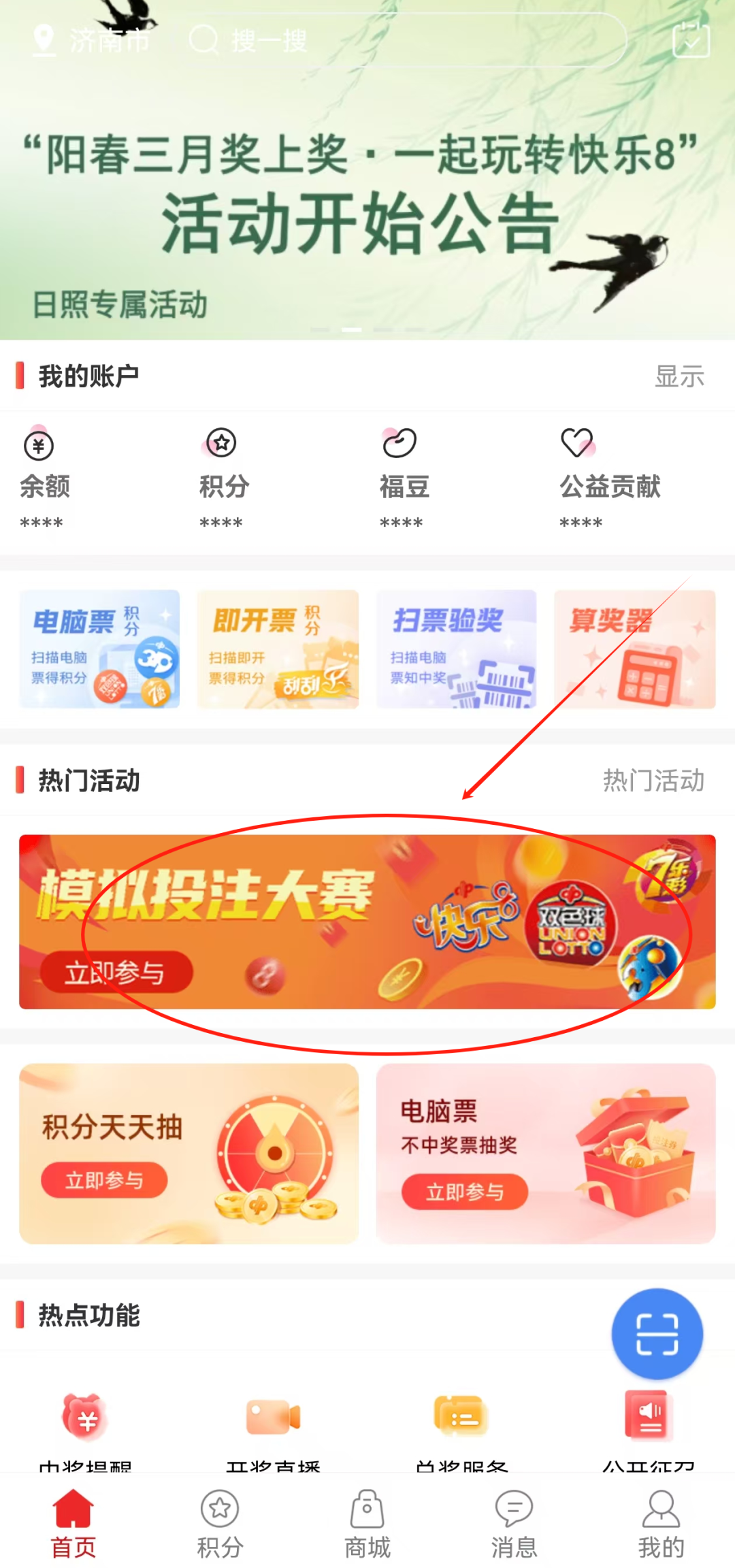Open the 即开票 scan card

tap(278, 649)
